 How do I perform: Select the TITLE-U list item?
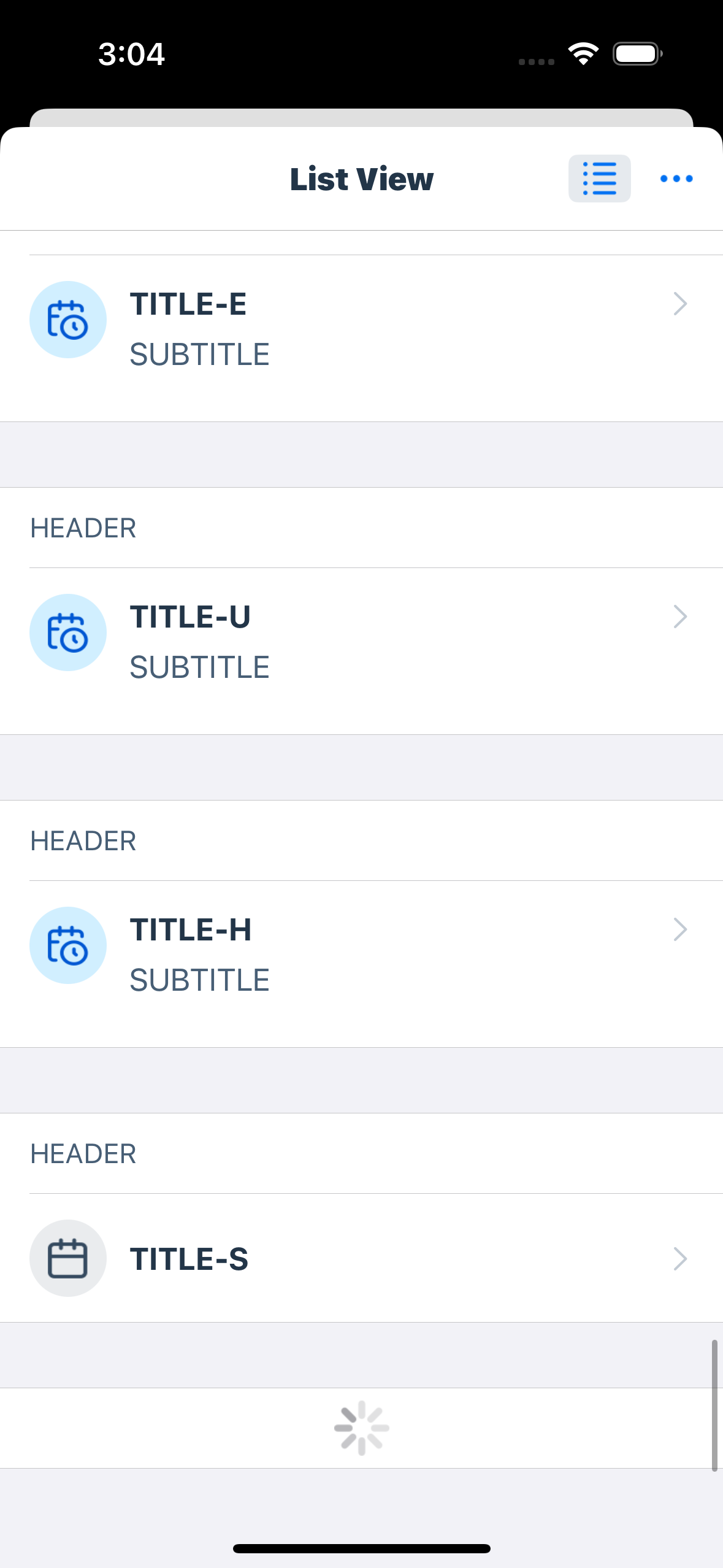click(361, 651)
